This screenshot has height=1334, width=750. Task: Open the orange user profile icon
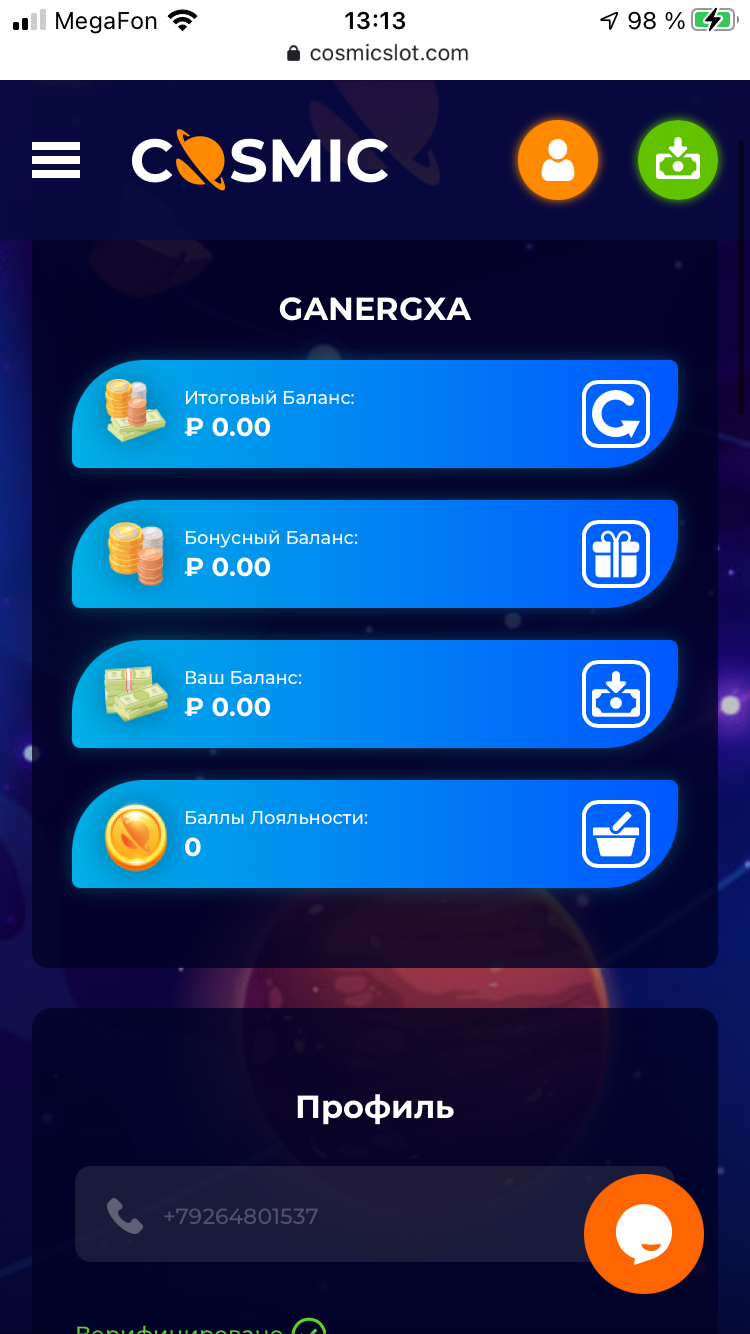point(558,160)
